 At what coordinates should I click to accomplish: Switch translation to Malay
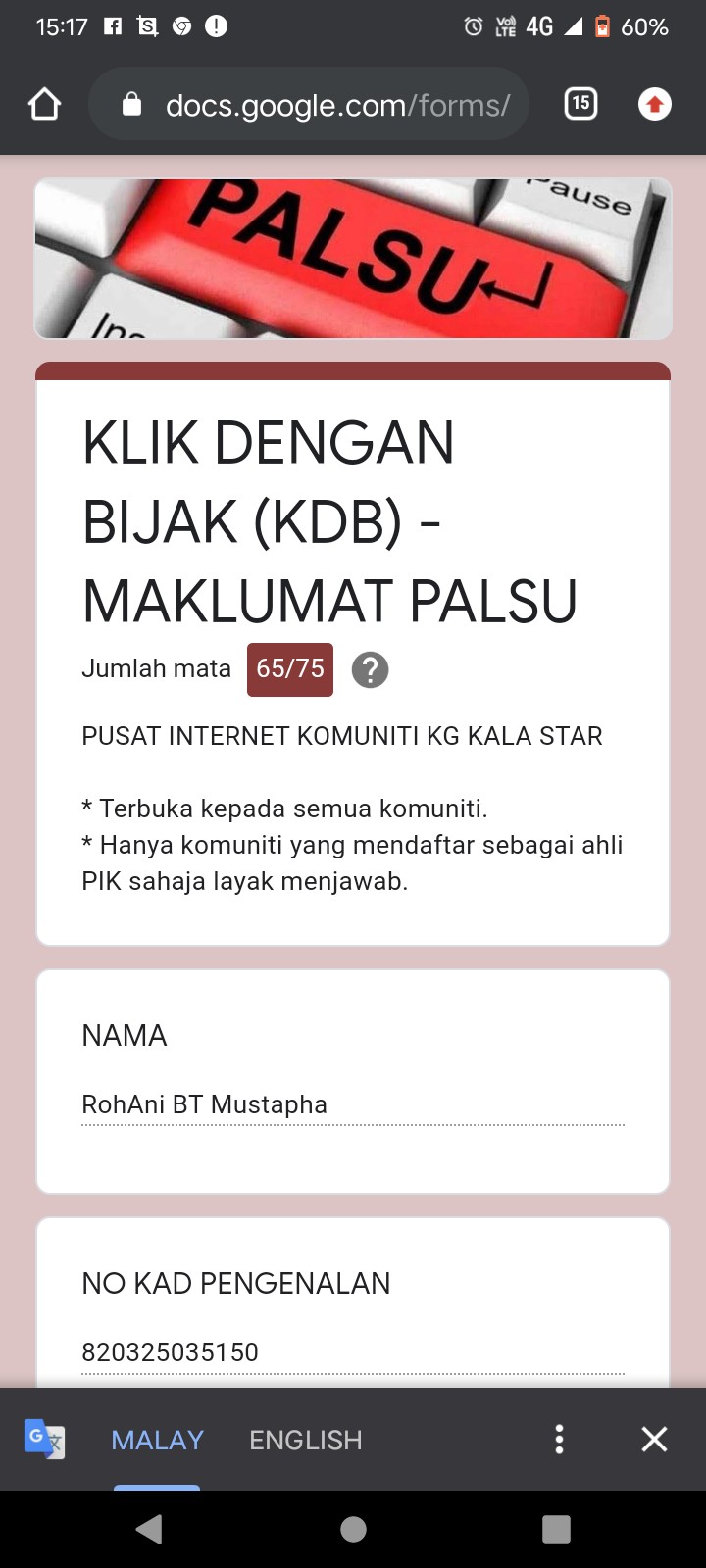pyautogui.click(x=157, y=1440)
